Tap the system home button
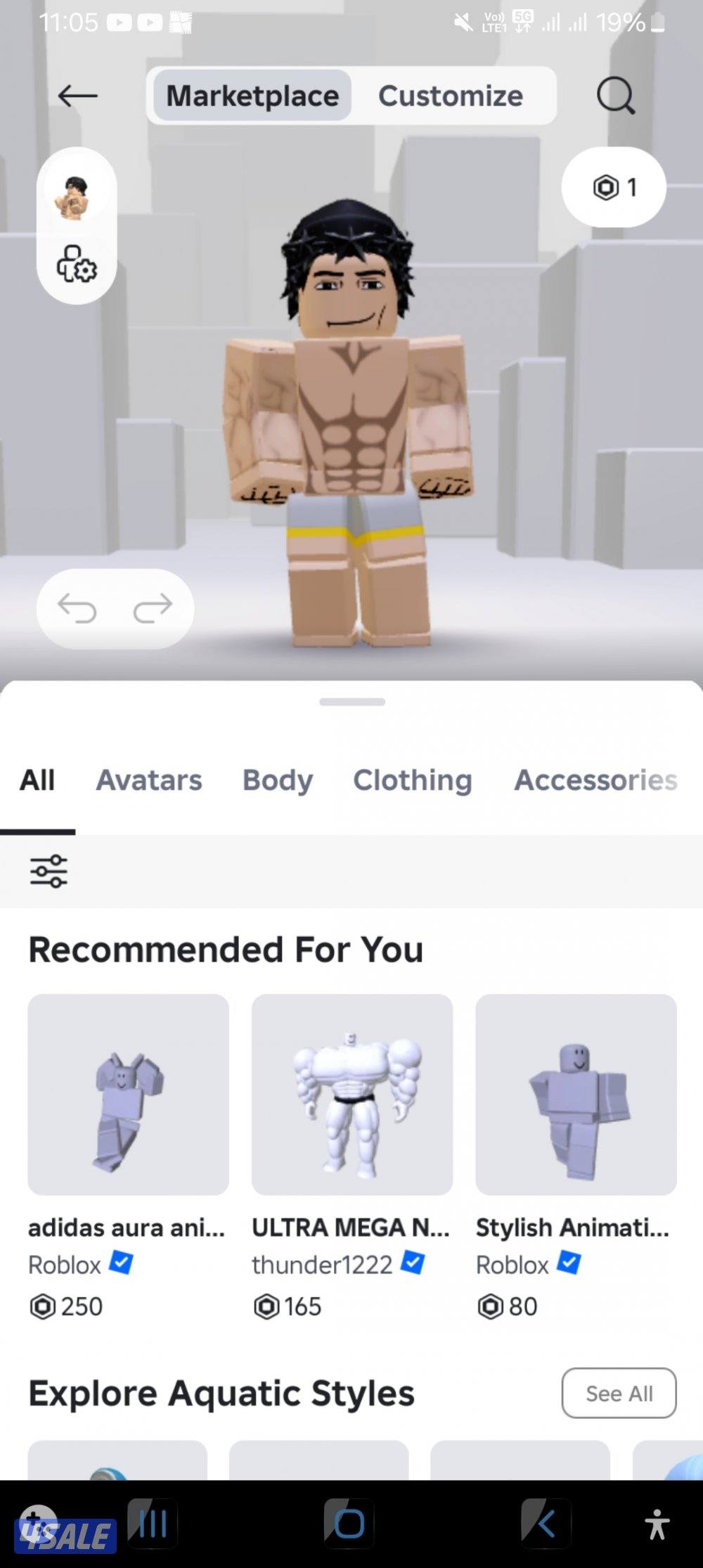The width and height of the screenshot is (703, 1568). [349, 1524]
